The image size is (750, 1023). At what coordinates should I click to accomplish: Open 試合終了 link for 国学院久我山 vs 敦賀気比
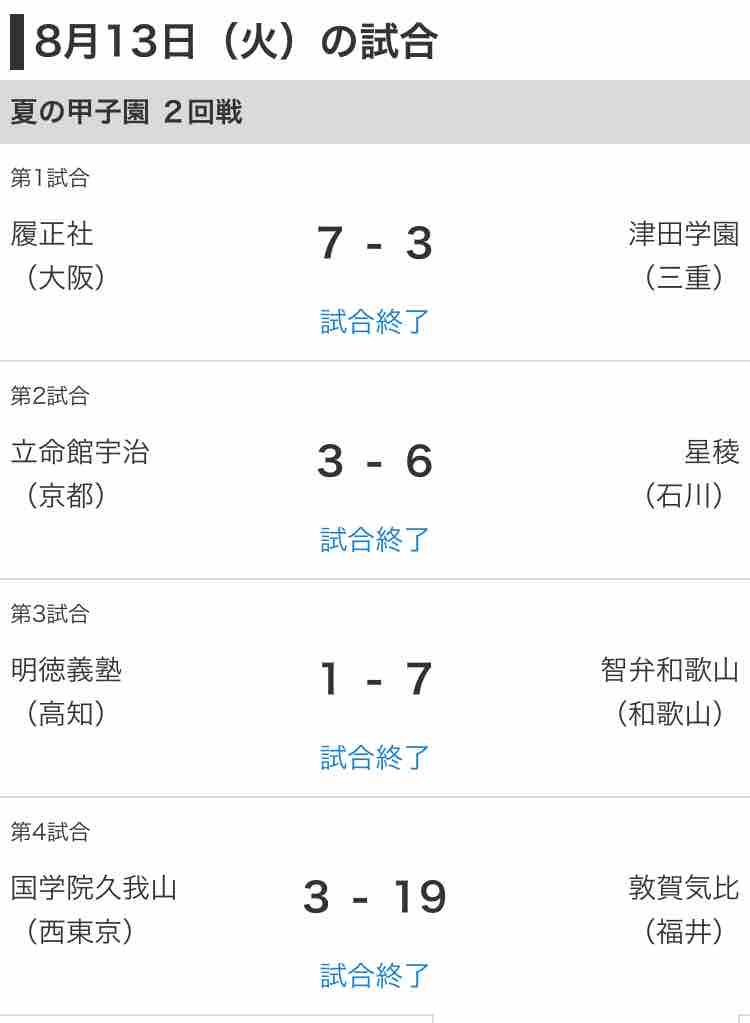[374, 975]
